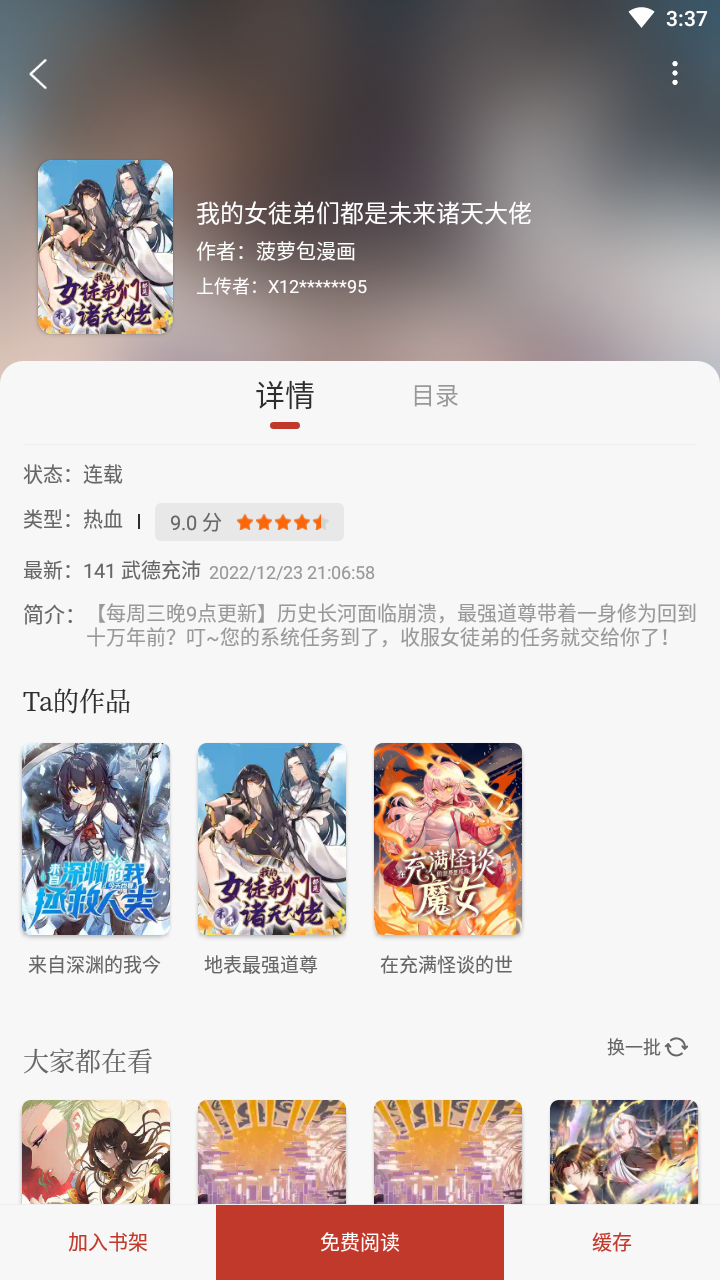Click 加入书架 to add bookshelf
Viewport: 720px width, 1280px height.
[x=107, y=1241]
